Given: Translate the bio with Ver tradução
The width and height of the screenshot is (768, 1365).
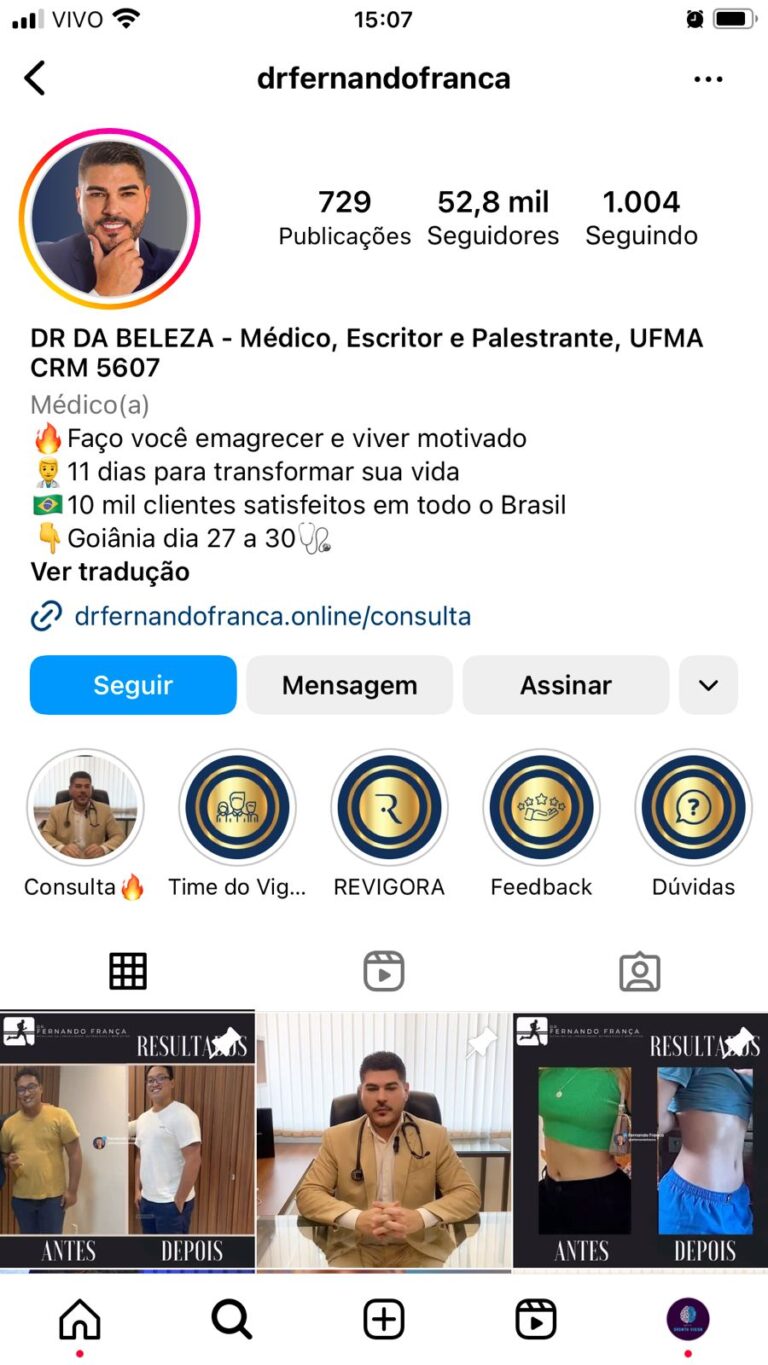Looking at the screenshot, I should (x=110, y=572).
